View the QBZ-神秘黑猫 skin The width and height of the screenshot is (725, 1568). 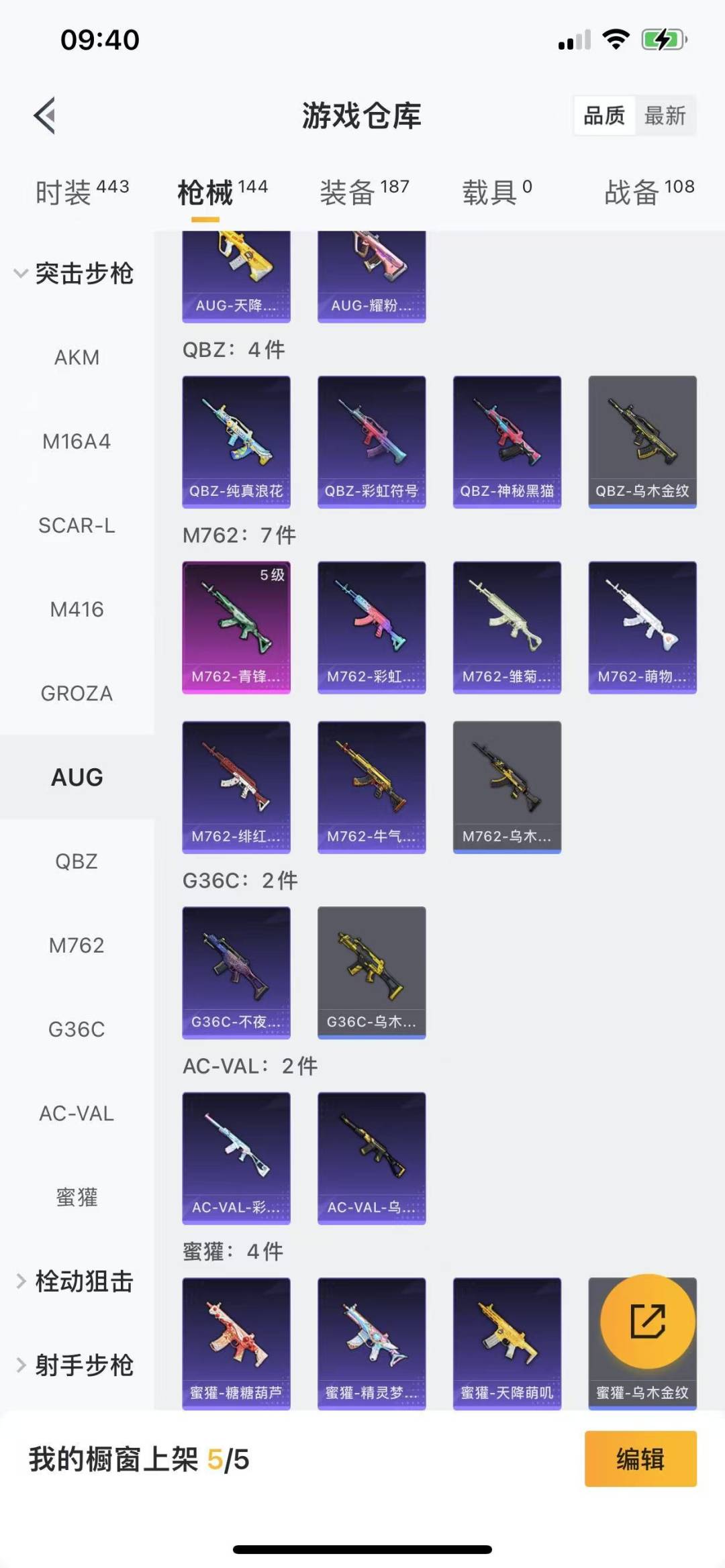pyautogui.click(x=507, y=441)
